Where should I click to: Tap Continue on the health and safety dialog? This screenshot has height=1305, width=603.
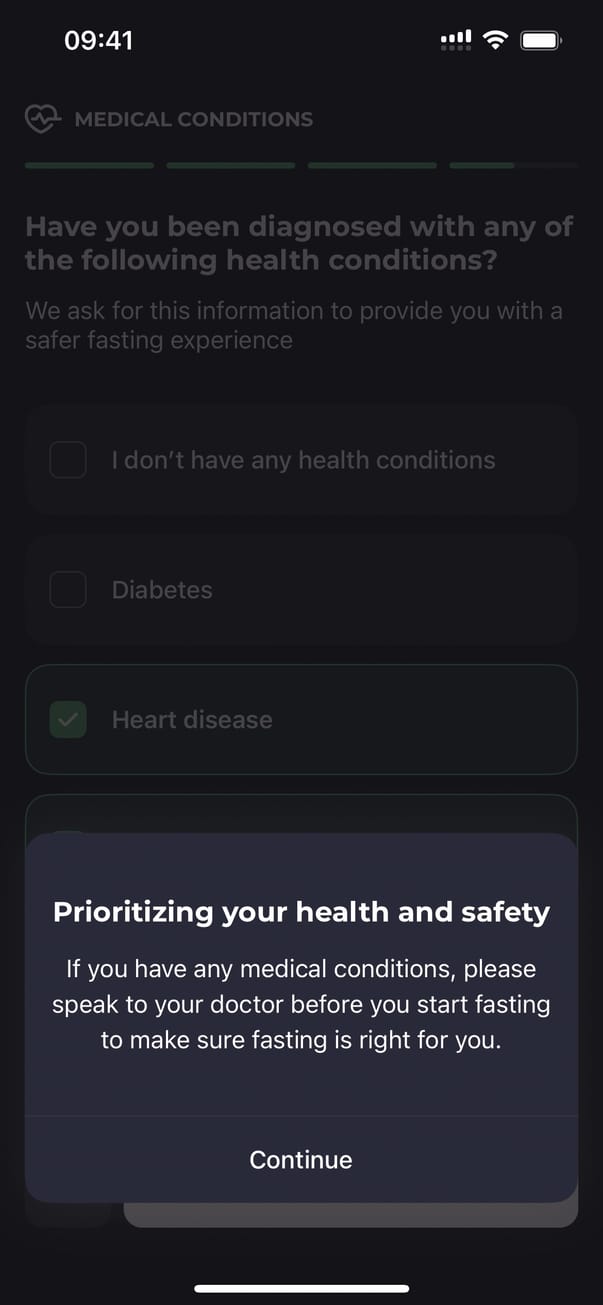click(301, 1159)
